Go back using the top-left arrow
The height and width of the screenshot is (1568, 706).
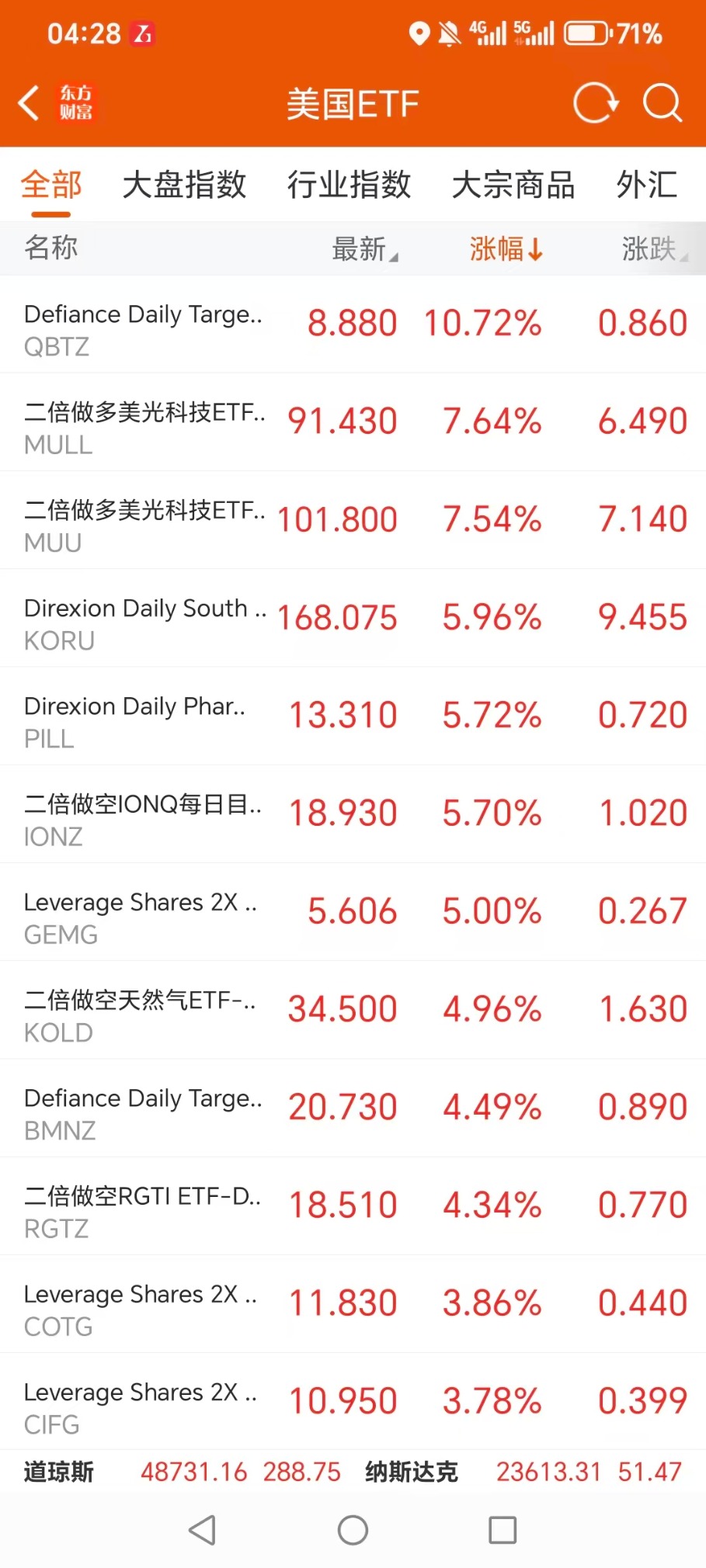tap(29, 103)
